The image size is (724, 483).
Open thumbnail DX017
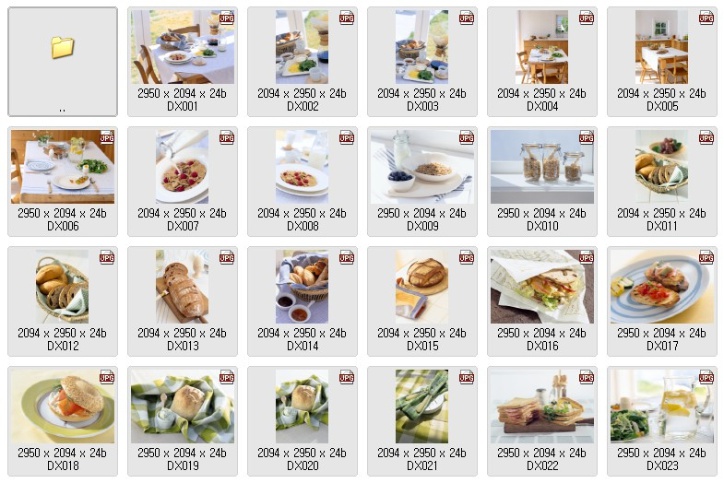click(x=661, y=287)
